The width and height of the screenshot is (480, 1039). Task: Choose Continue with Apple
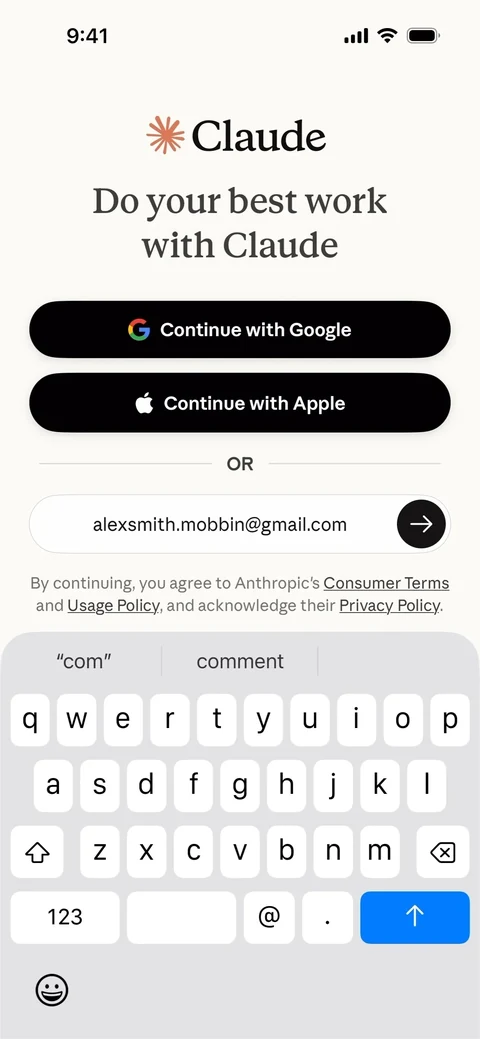coord(239,403)
